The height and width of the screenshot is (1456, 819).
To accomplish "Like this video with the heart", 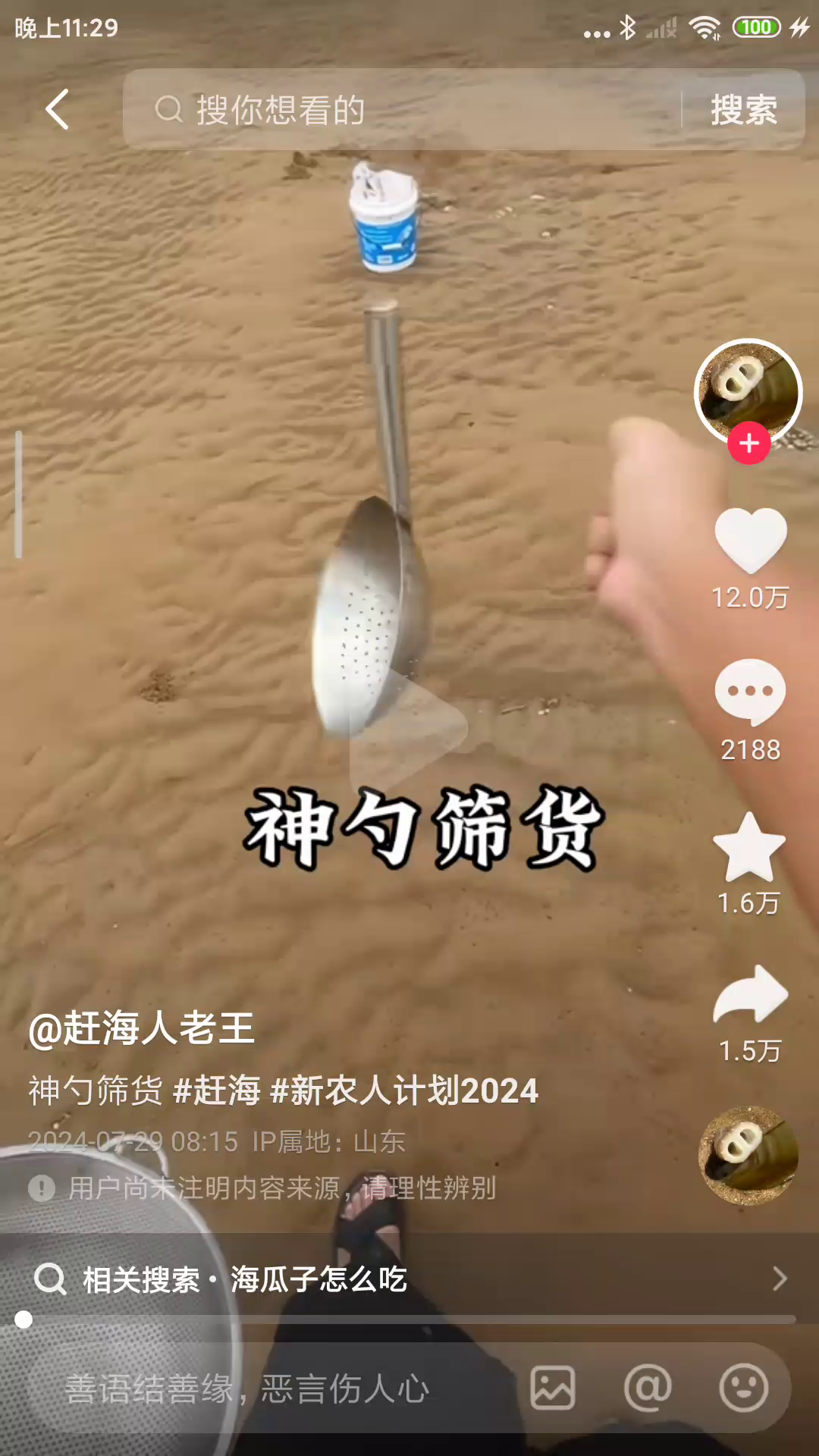I will coord(751,540).
